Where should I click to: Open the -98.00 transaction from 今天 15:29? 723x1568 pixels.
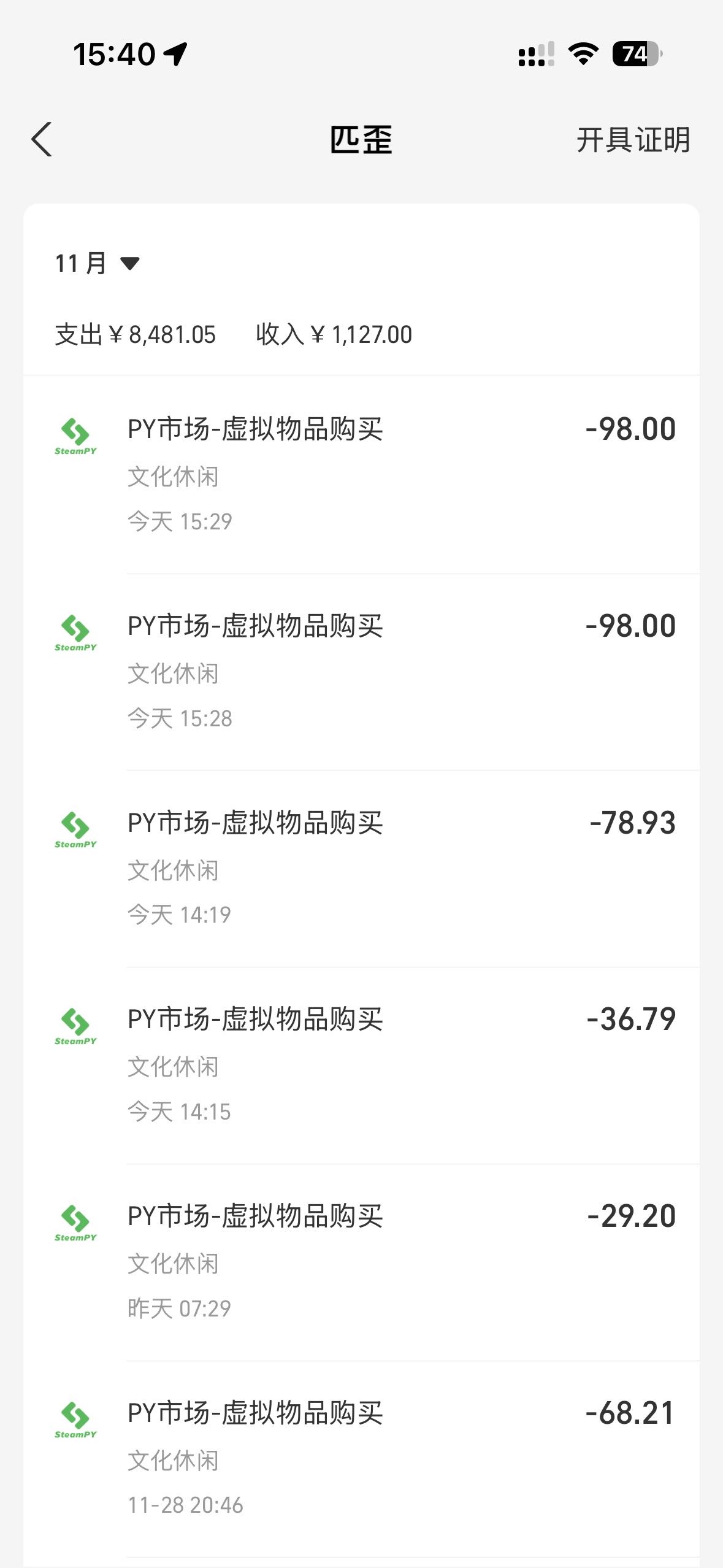click(x=362, y=474)
